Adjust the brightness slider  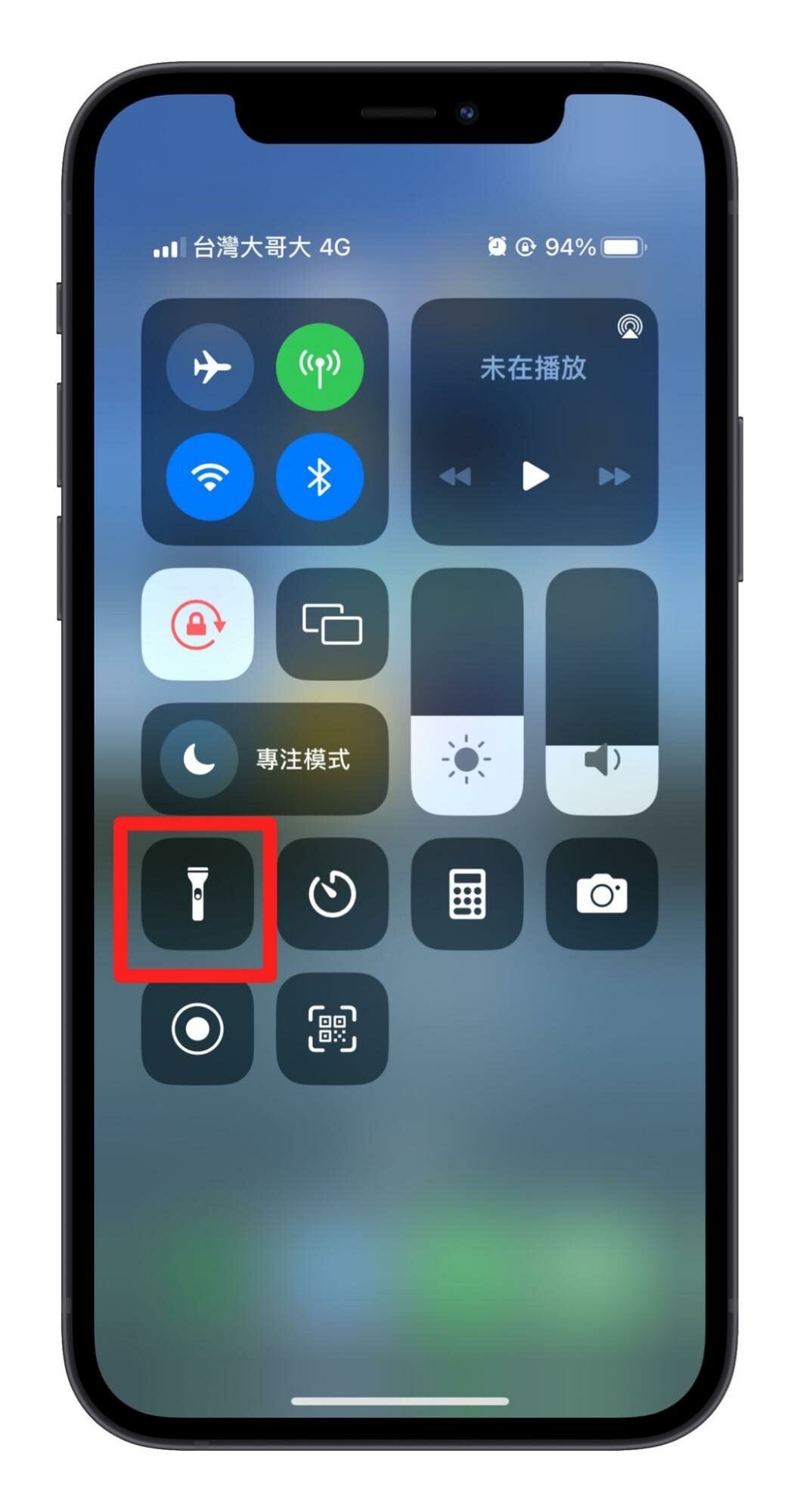click(x=467, y=691)
